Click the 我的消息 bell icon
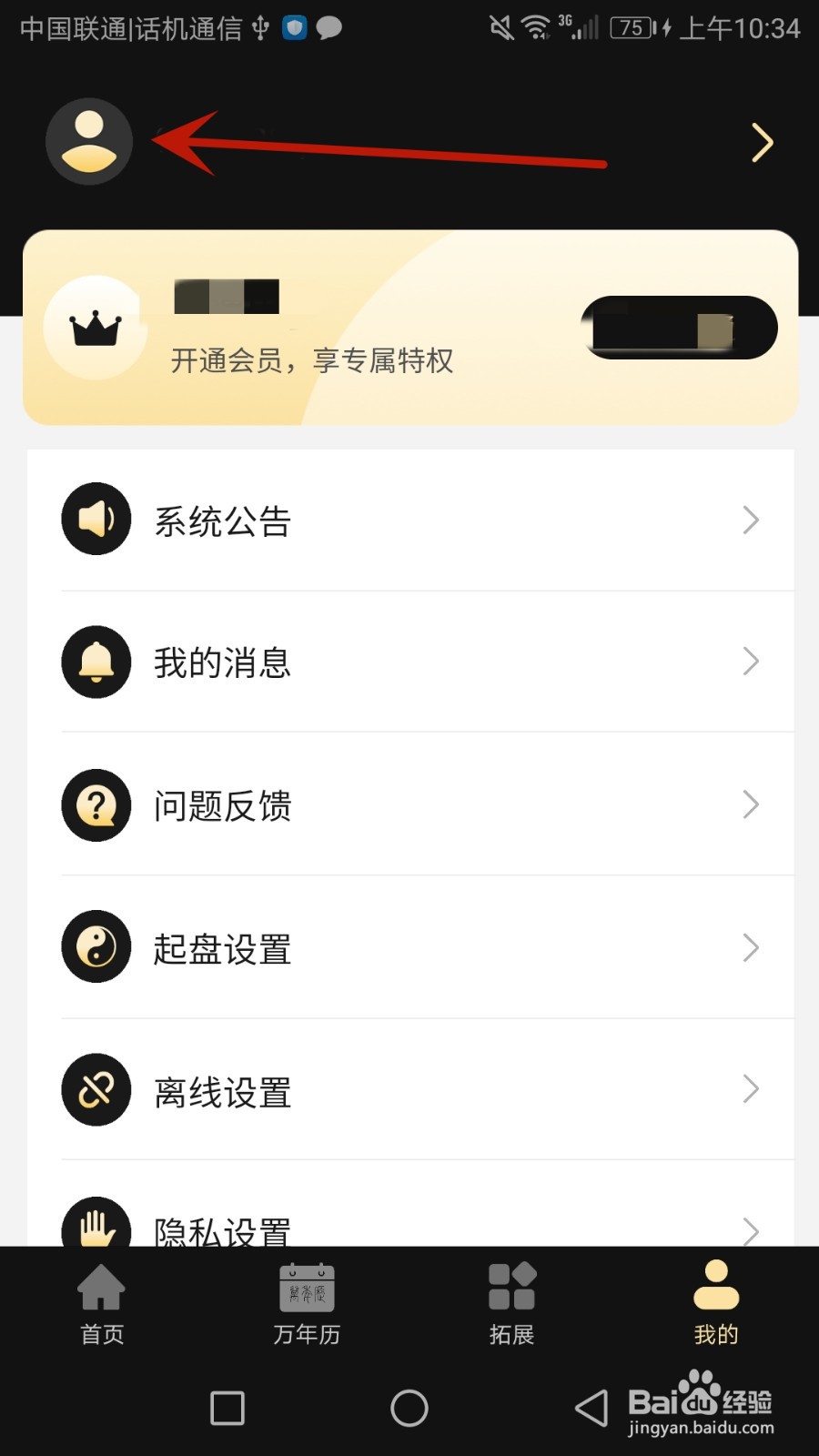This screenshot has height=1456, width=819. coord(96,662)
